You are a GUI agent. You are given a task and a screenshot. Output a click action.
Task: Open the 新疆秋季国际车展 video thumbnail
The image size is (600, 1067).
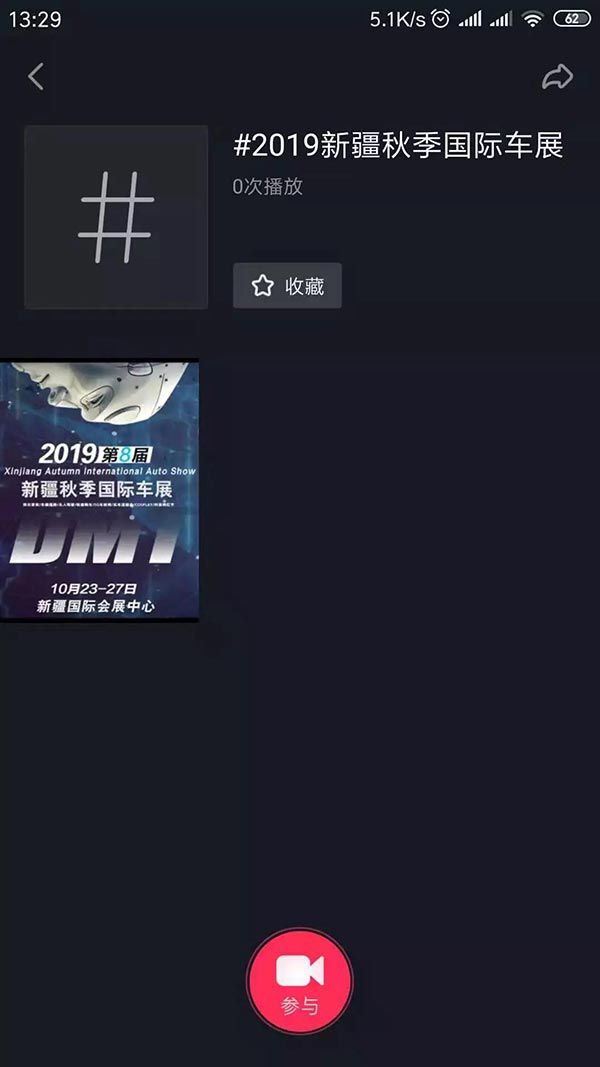tap(99, 490)
